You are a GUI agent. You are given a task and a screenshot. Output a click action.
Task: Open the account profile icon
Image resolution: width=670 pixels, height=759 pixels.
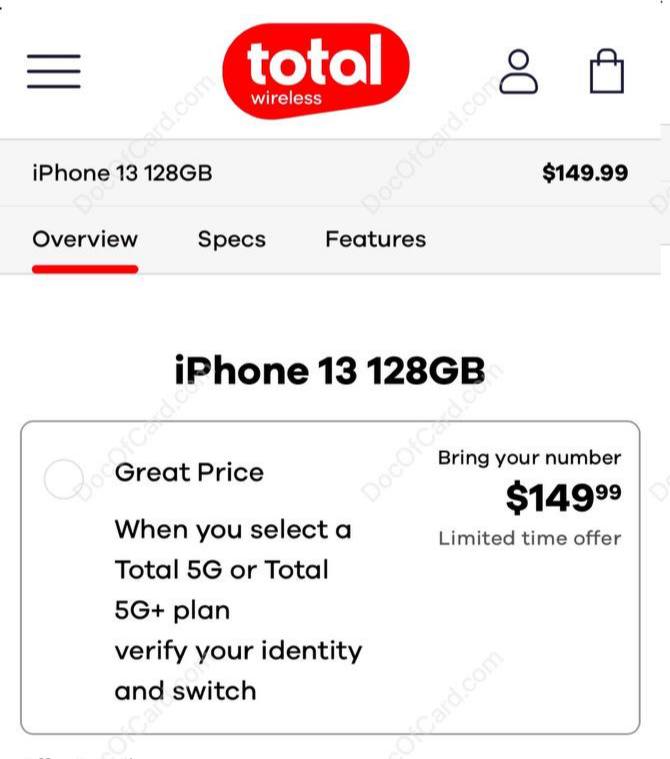pyautogui.click(x=518, y=71)
